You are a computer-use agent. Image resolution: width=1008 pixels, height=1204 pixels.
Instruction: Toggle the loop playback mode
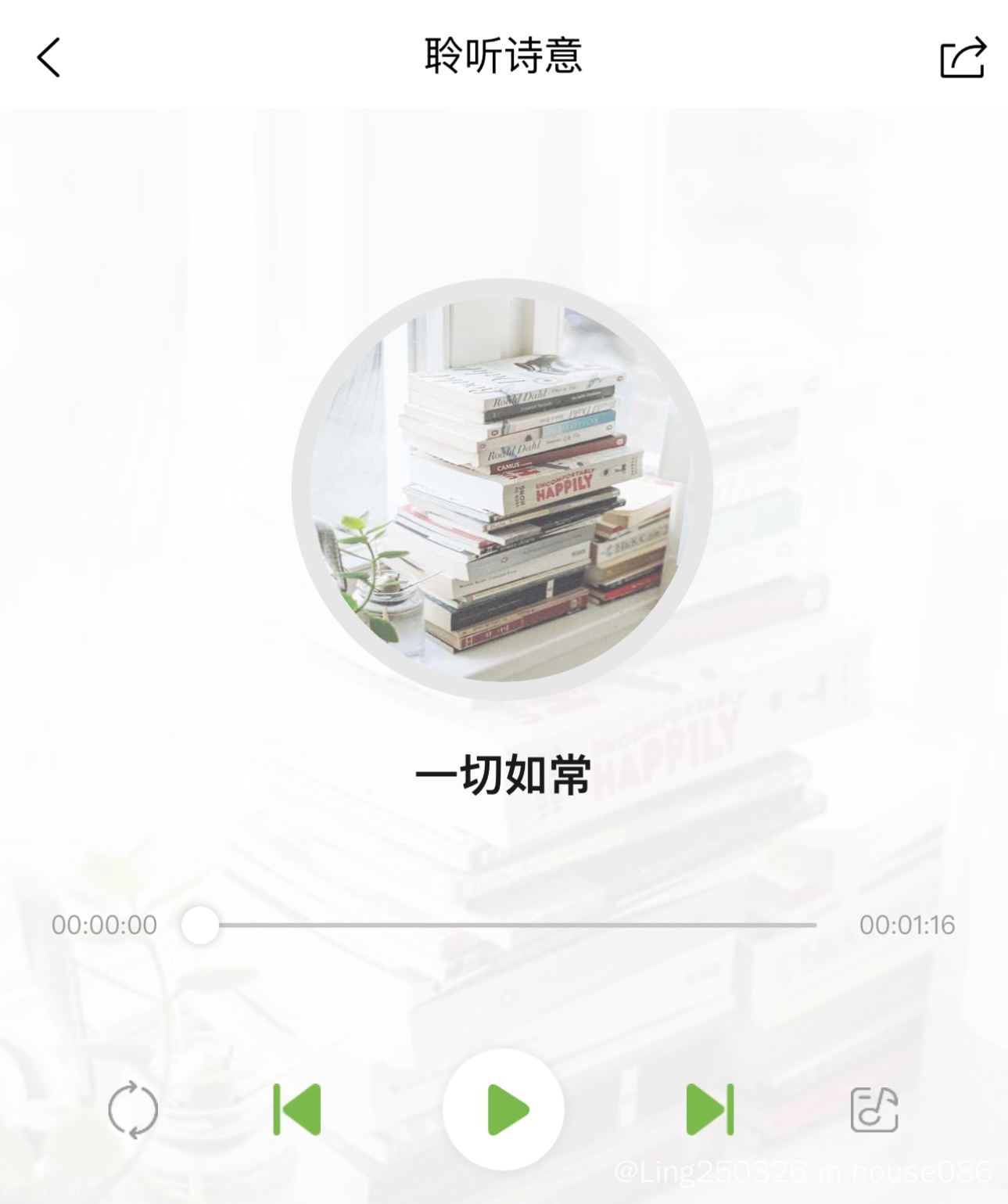pos(133,1109)
